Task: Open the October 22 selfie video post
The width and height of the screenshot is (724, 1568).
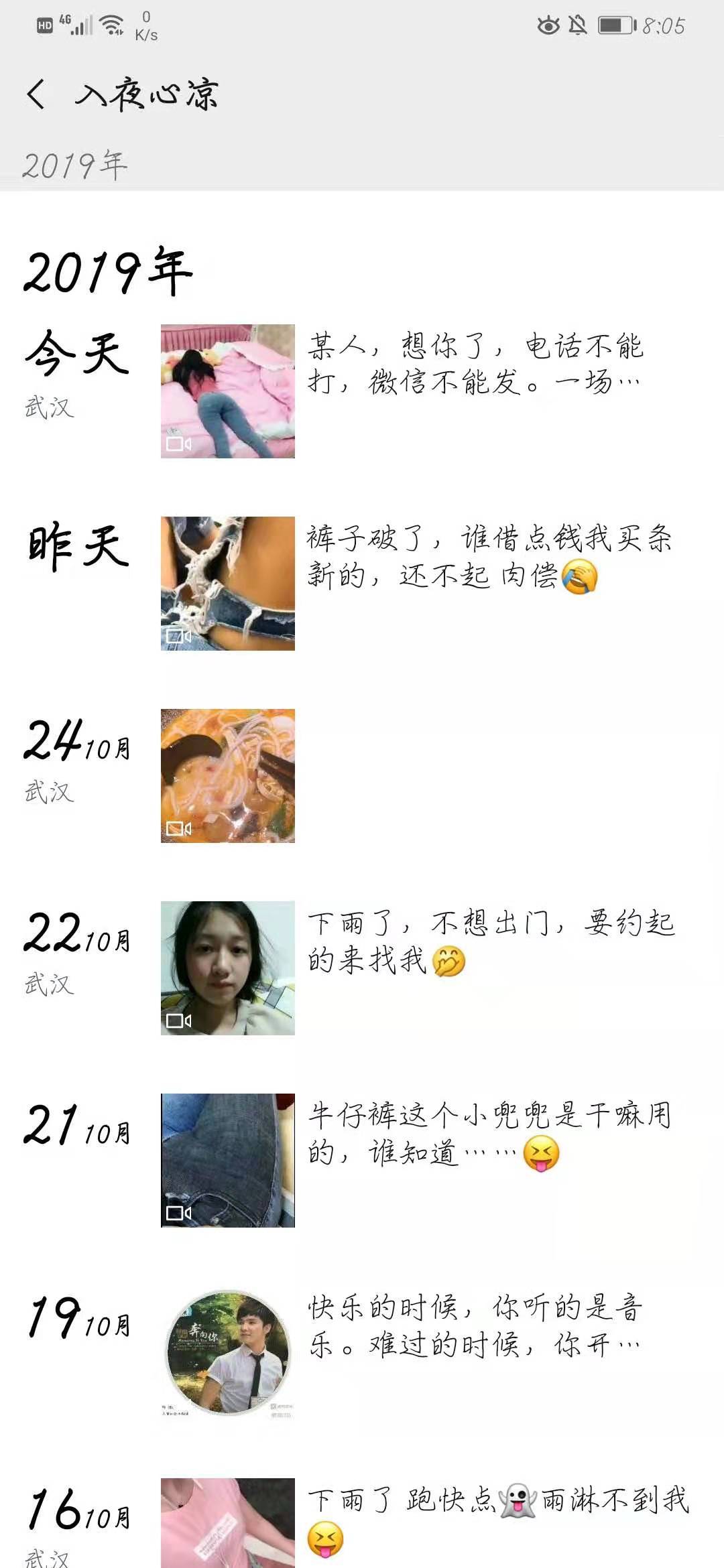Action: click(227, 968)
